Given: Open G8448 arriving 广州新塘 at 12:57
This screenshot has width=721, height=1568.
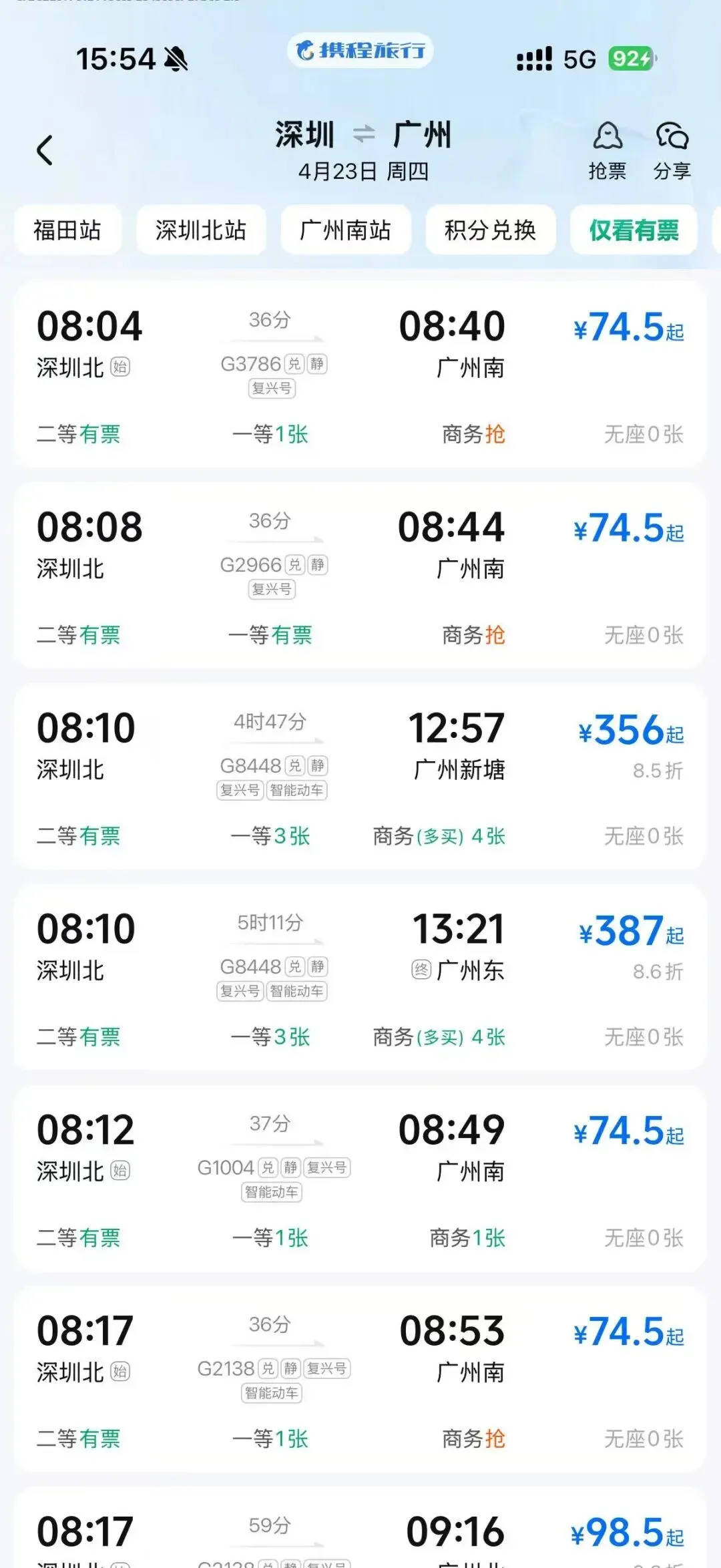Looking at the screenshot, I should (x=360, y=776).
